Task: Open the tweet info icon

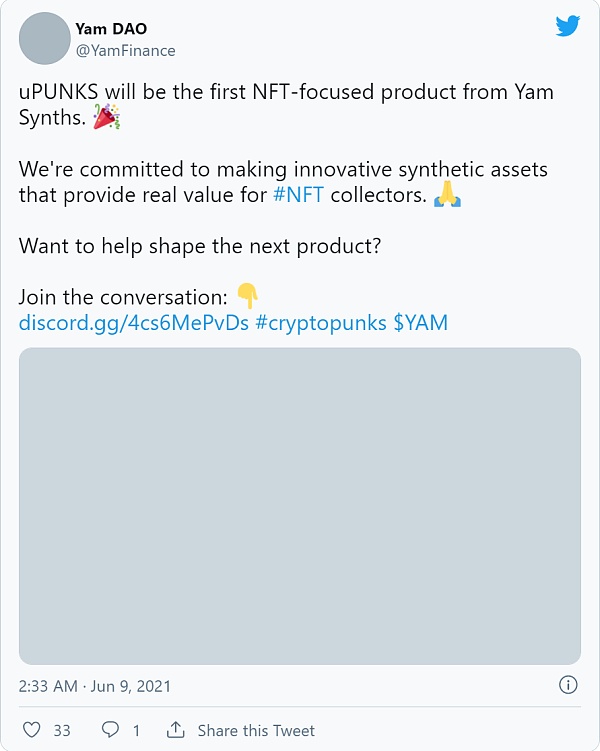Action: (567, 685)
